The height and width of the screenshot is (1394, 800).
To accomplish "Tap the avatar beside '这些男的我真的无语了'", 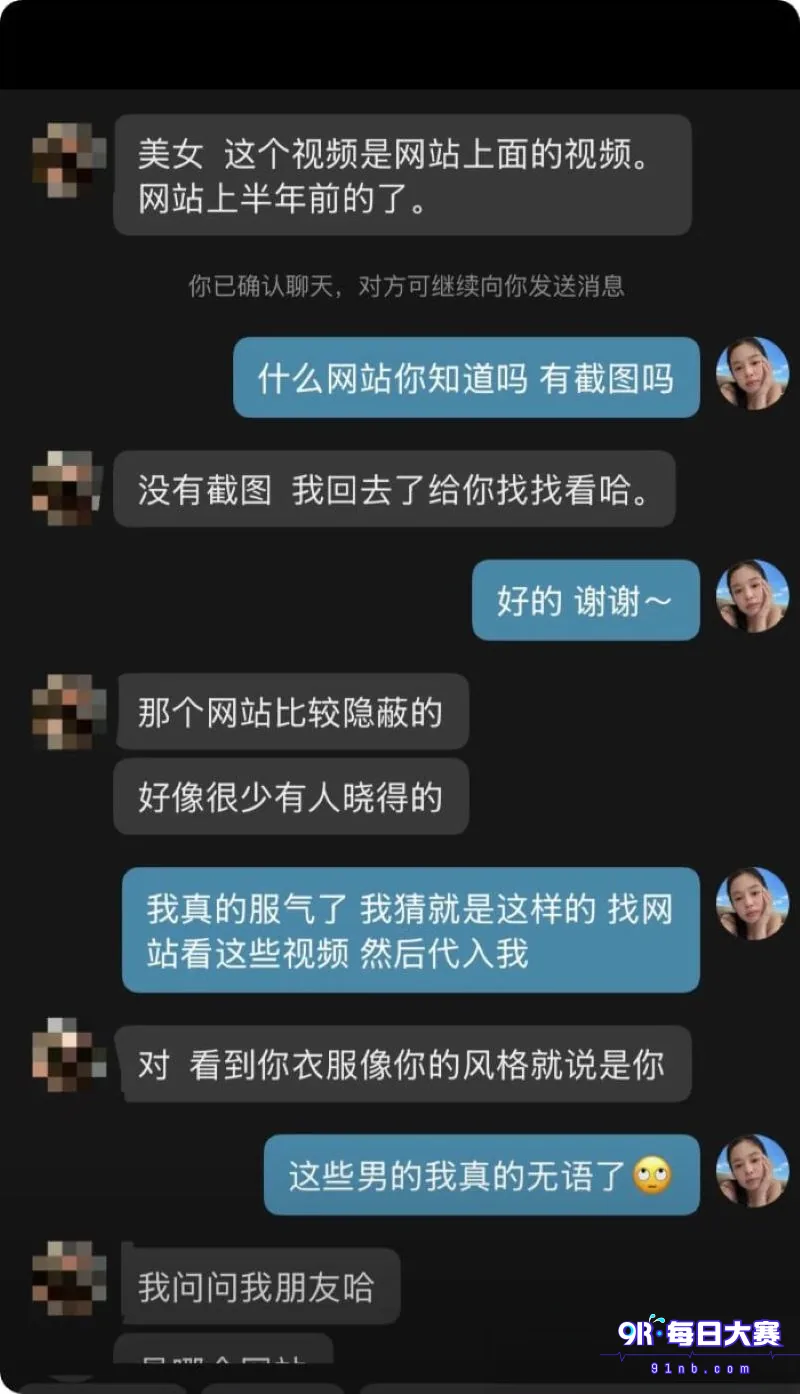I will [x=752, y=1171].
